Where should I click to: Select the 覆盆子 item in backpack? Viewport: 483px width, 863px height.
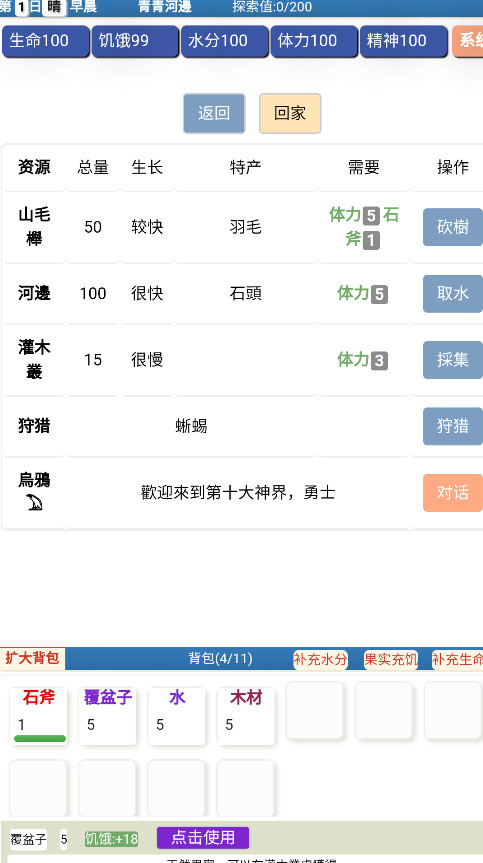(108, 716)
